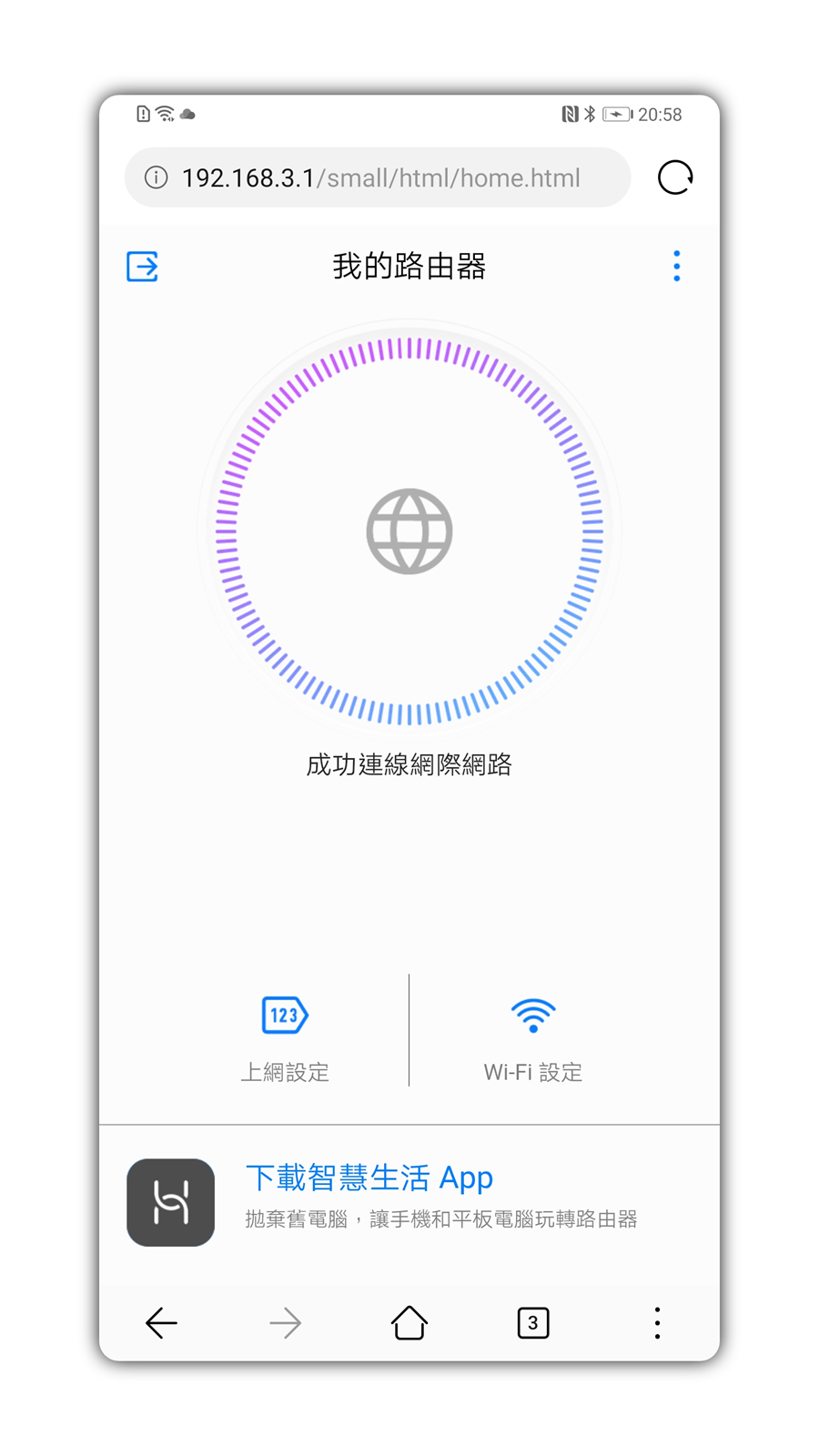Image resolution: width=819 pixels, height=1456 pixels.
Task: Open the router page overflow menu
Action: click(676, 266)
